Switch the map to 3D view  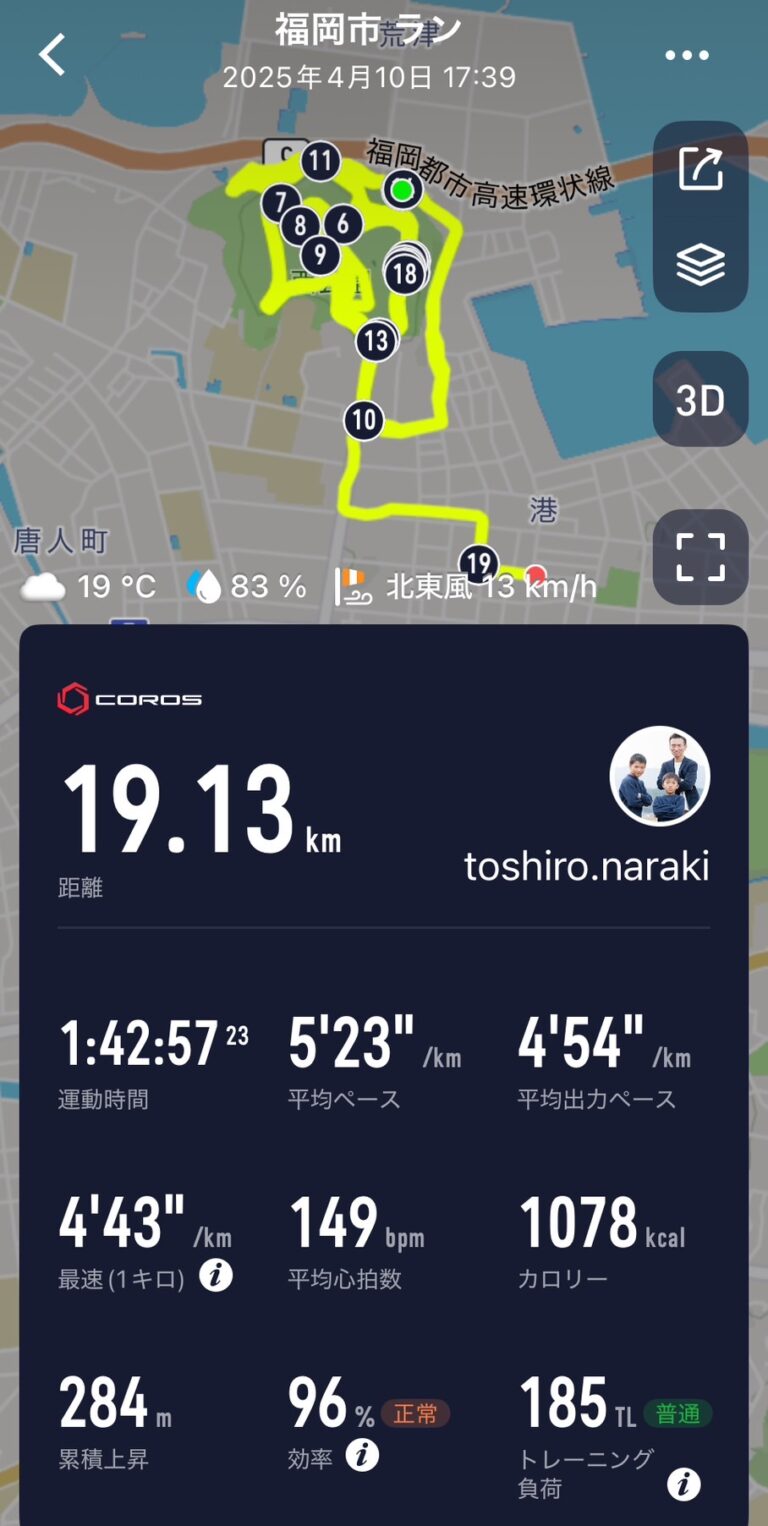click(700, 399)
